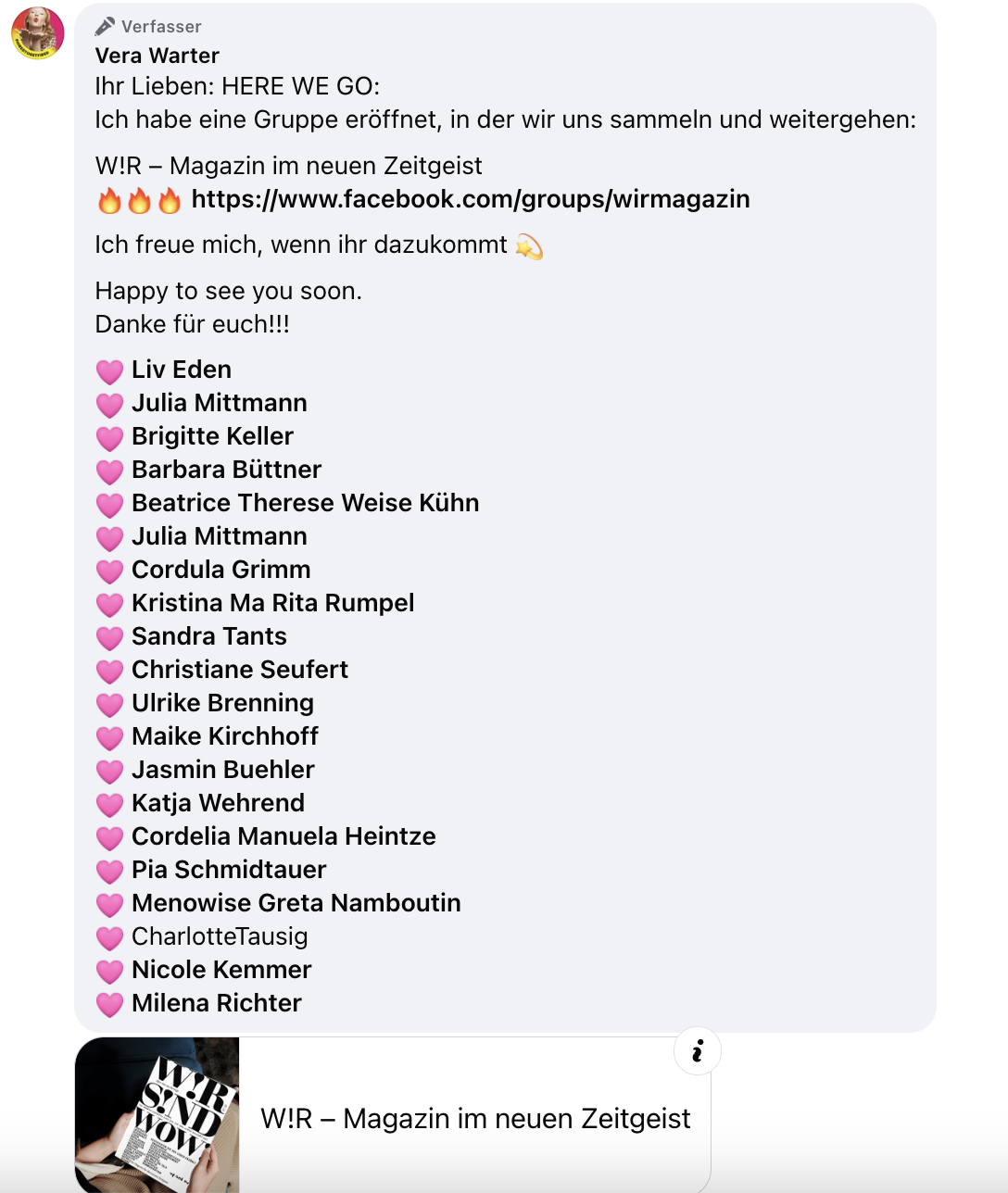1008x1193 pixels.
Task: Open the W!R Magazin link preview card
Action: click(393, 1115)
